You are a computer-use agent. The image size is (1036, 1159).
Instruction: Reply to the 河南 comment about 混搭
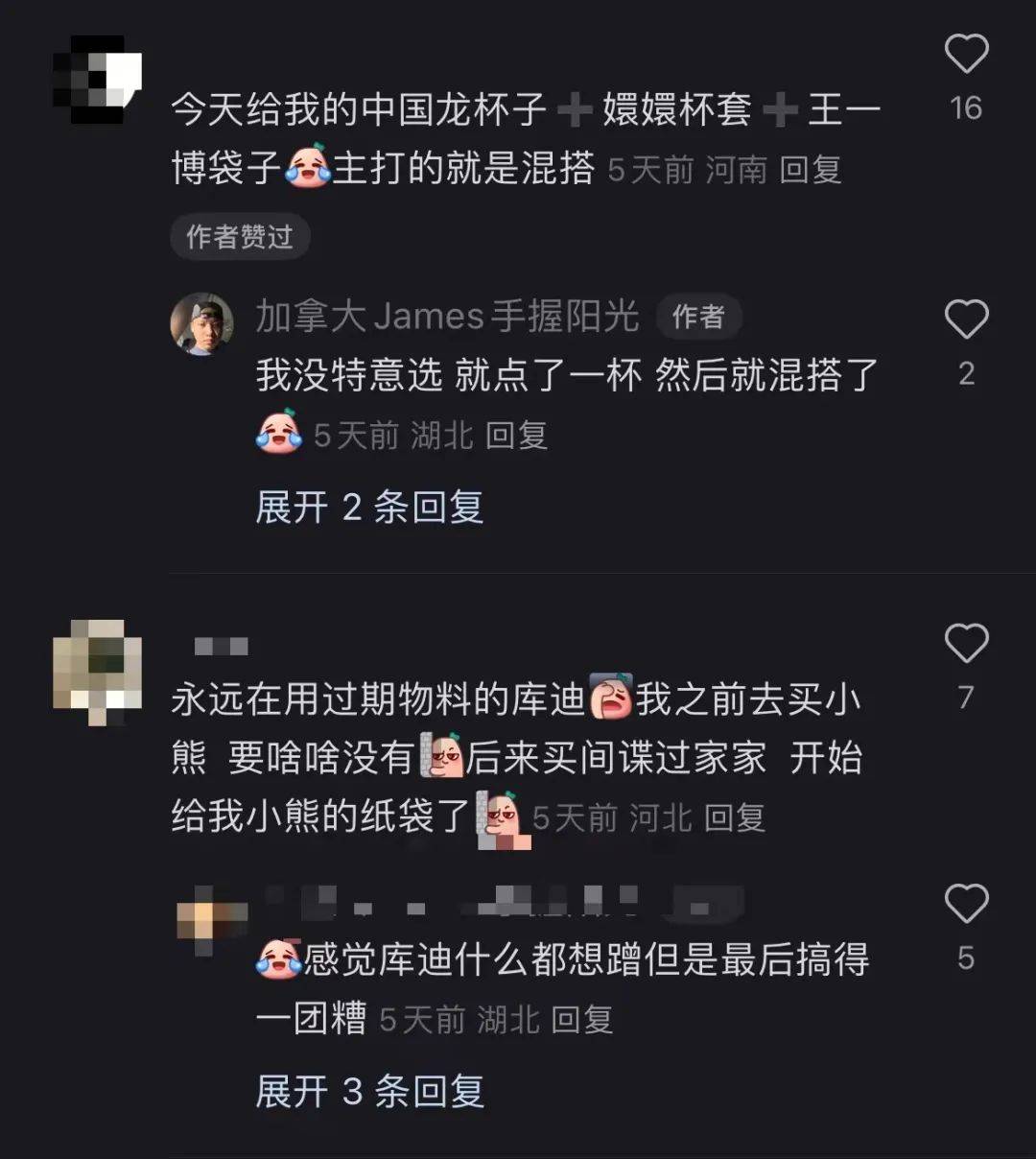pos(811,170)
